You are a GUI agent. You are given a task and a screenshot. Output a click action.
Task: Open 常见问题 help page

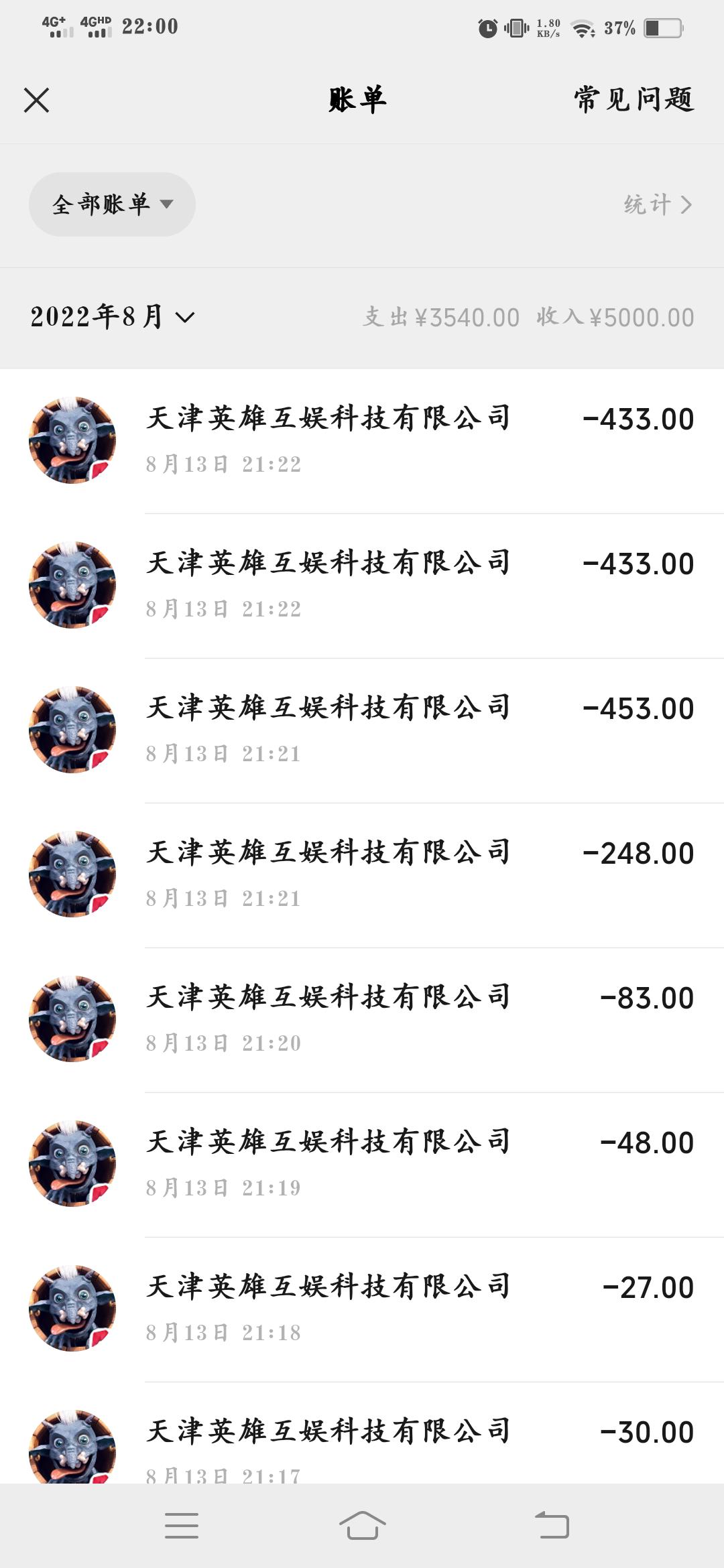pos(633,99)
